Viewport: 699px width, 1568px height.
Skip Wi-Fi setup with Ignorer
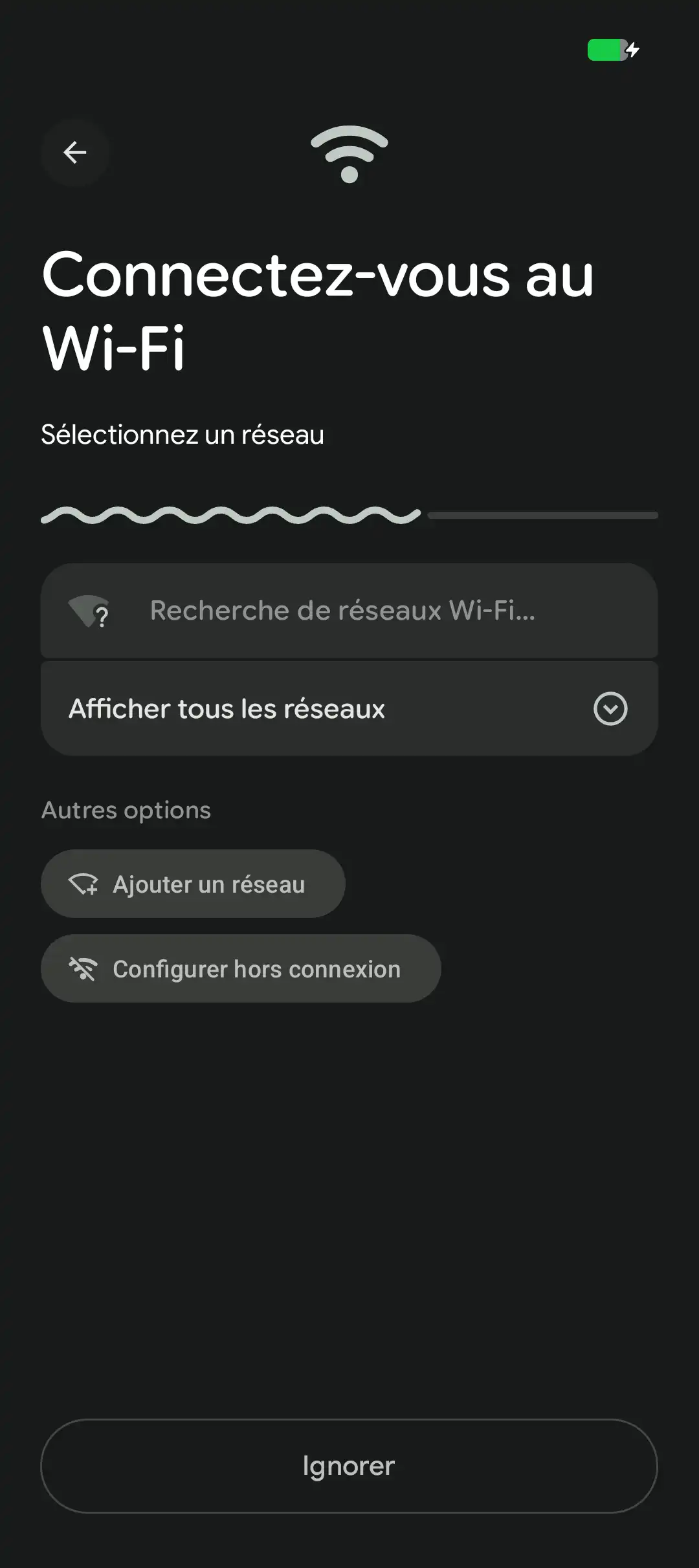pyautogui.click(x=349, y=1466)
